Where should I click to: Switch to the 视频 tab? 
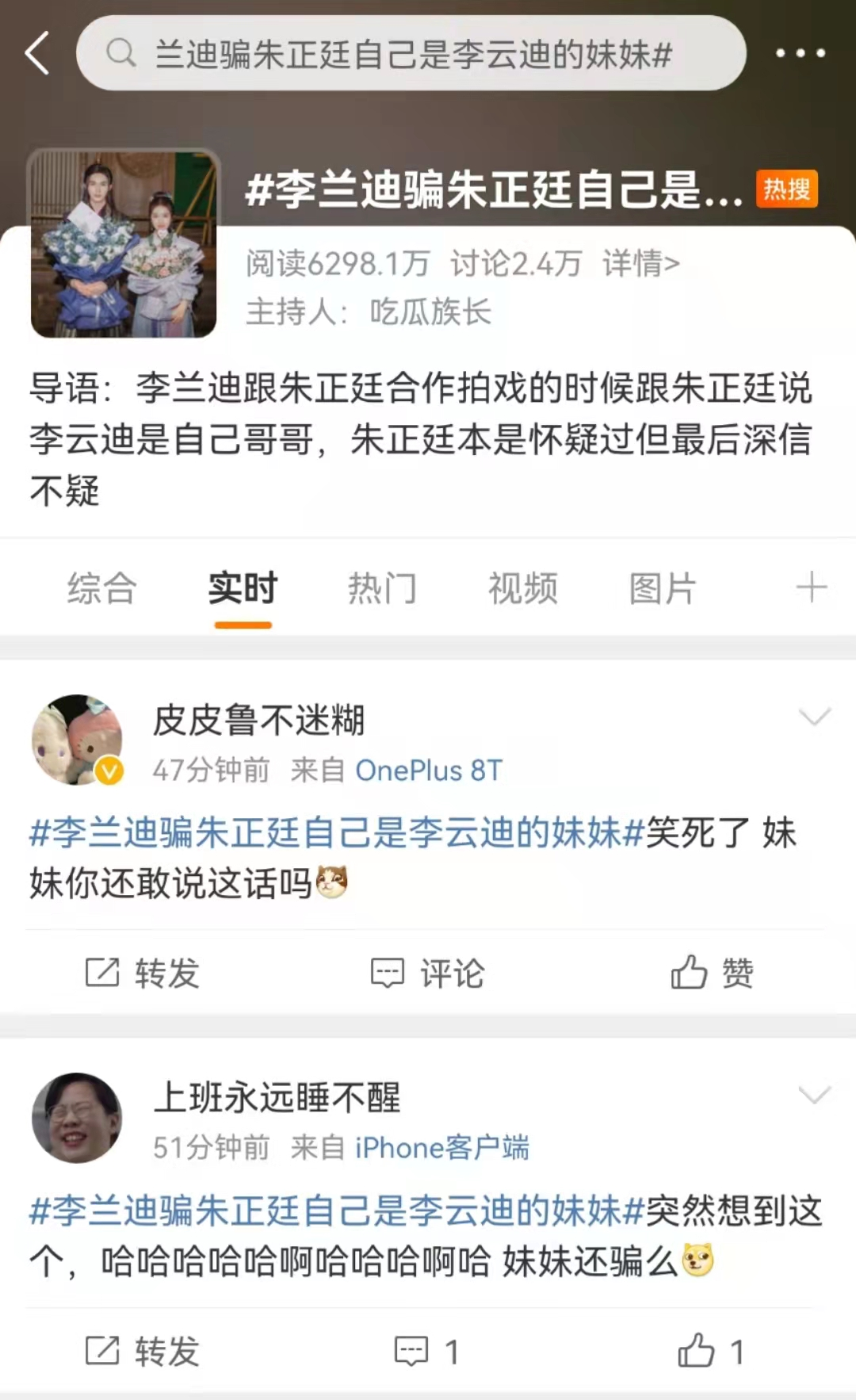522,588
